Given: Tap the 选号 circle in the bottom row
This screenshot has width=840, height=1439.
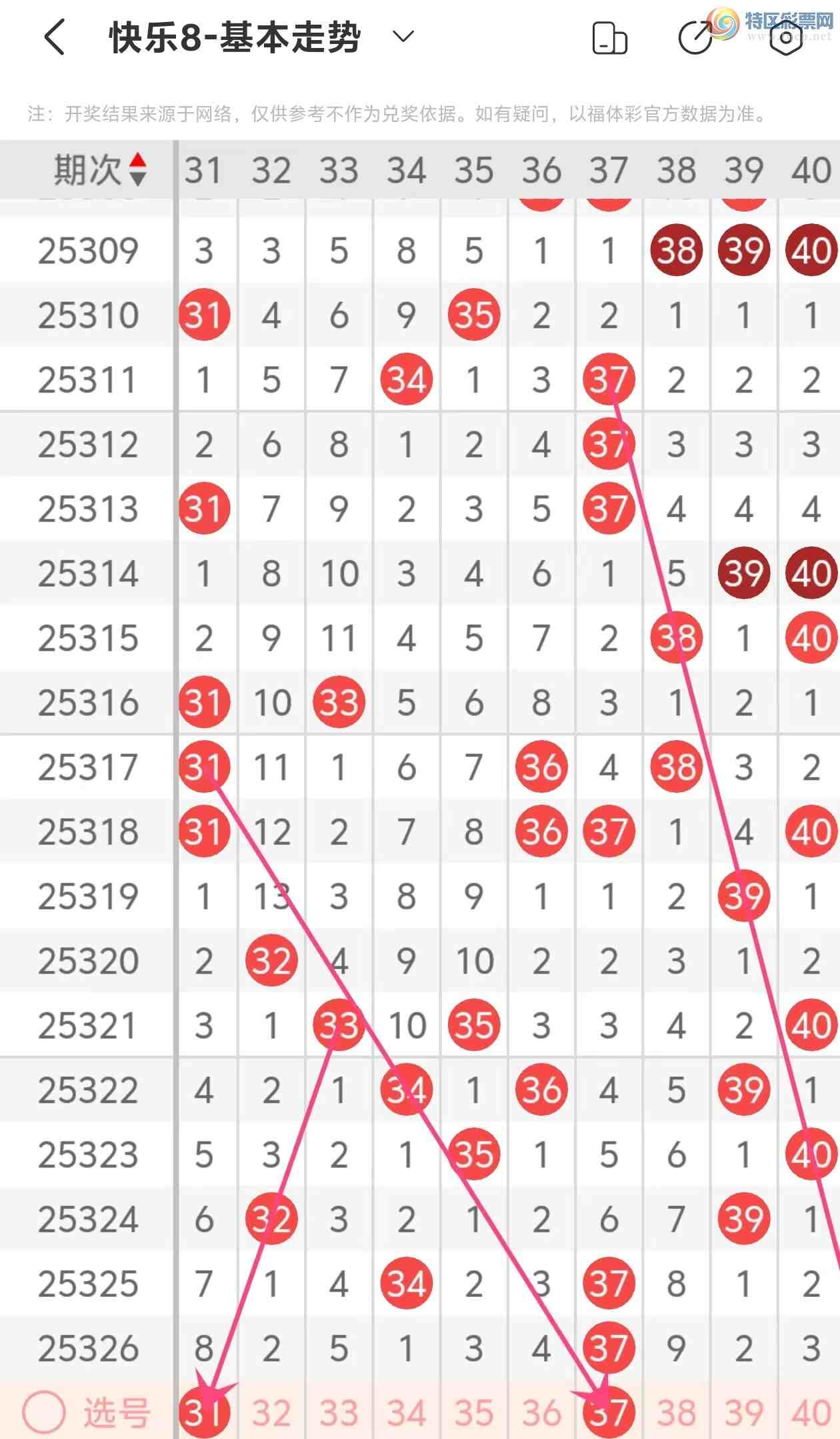Looking at the screenshot, I should 44,1412.
